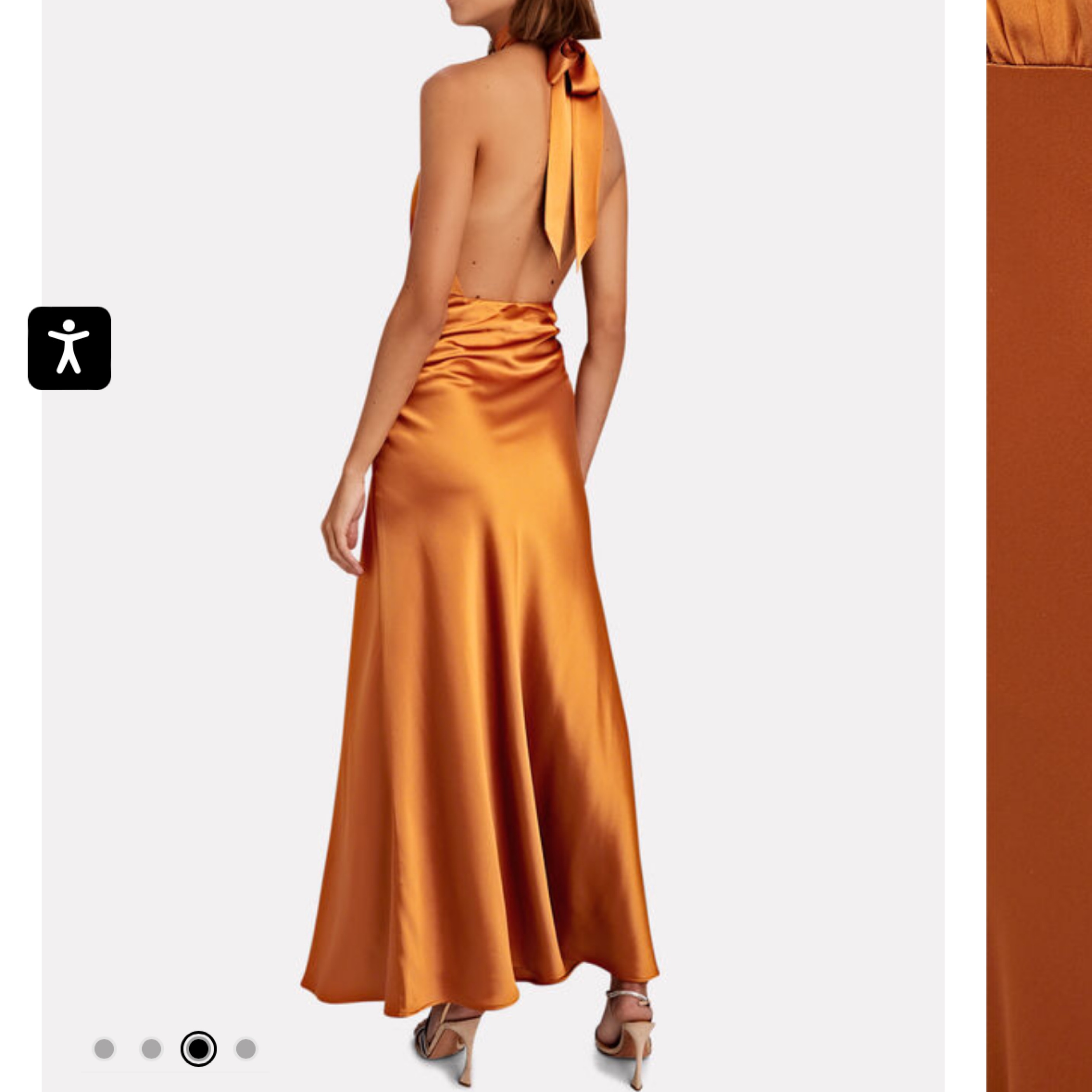Open the accessibility options widget

click(x=69, y=347)
